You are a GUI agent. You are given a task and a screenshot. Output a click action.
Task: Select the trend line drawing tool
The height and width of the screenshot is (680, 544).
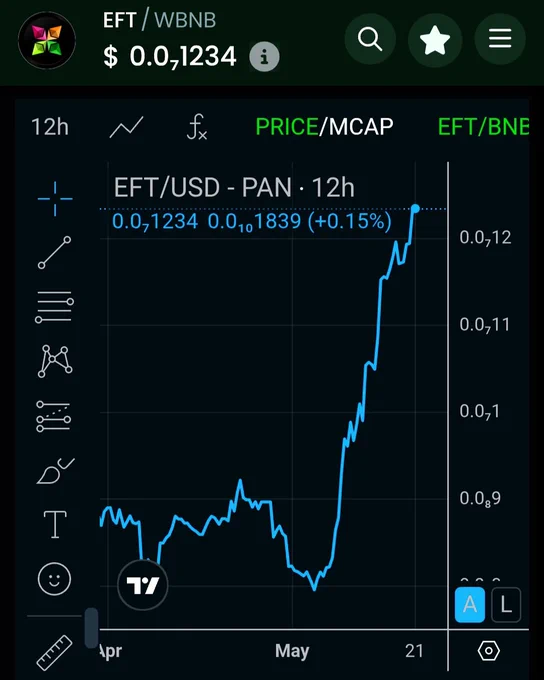tap(55, 252)
